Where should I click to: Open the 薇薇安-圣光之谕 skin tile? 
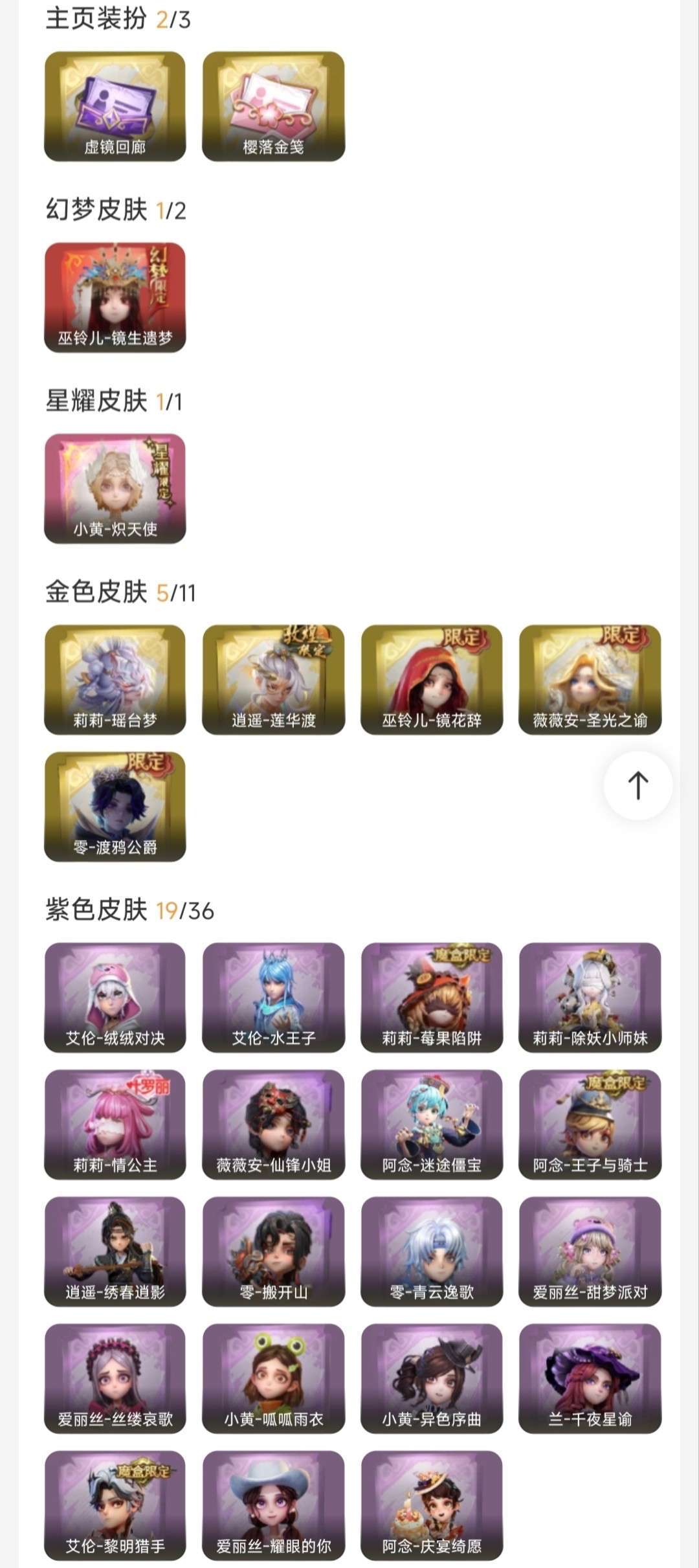590,679
